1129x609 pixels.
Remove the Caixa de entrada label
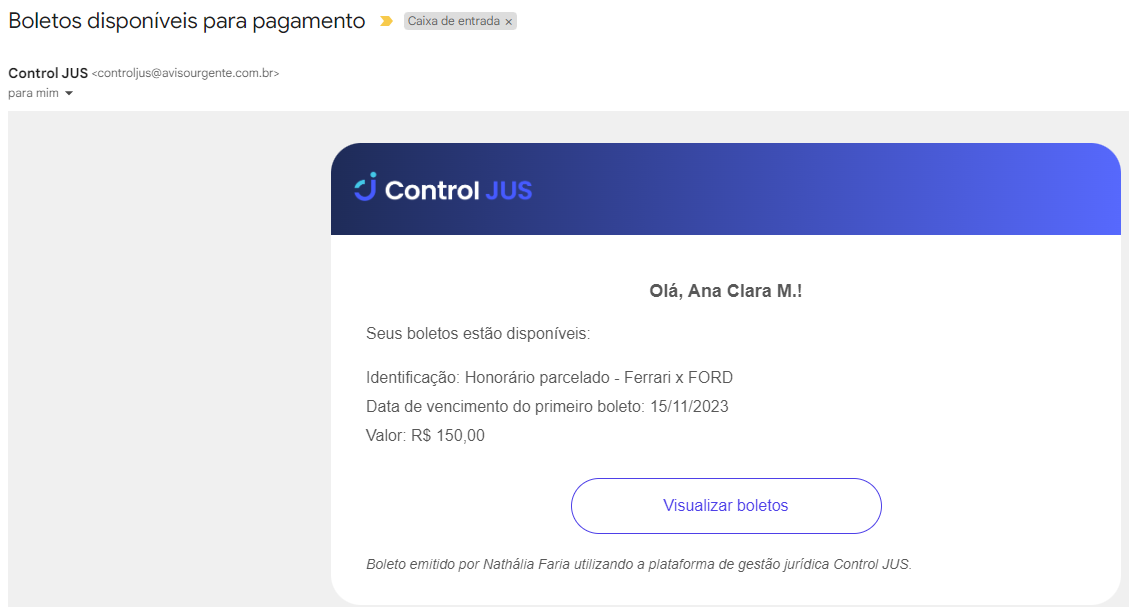[509, 22]
